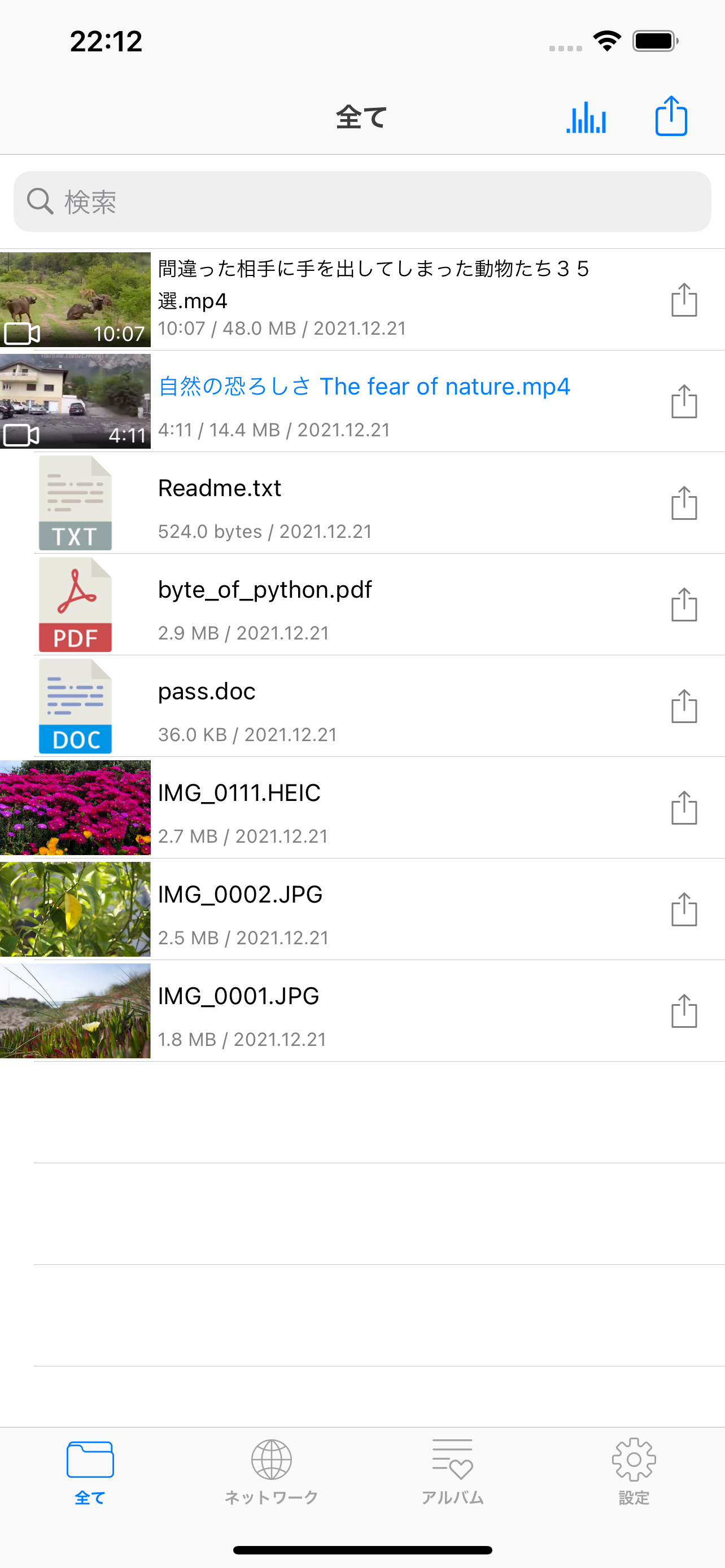
Task: Share IMG_0111.HEIC
Action: click(x=684, y=808)
